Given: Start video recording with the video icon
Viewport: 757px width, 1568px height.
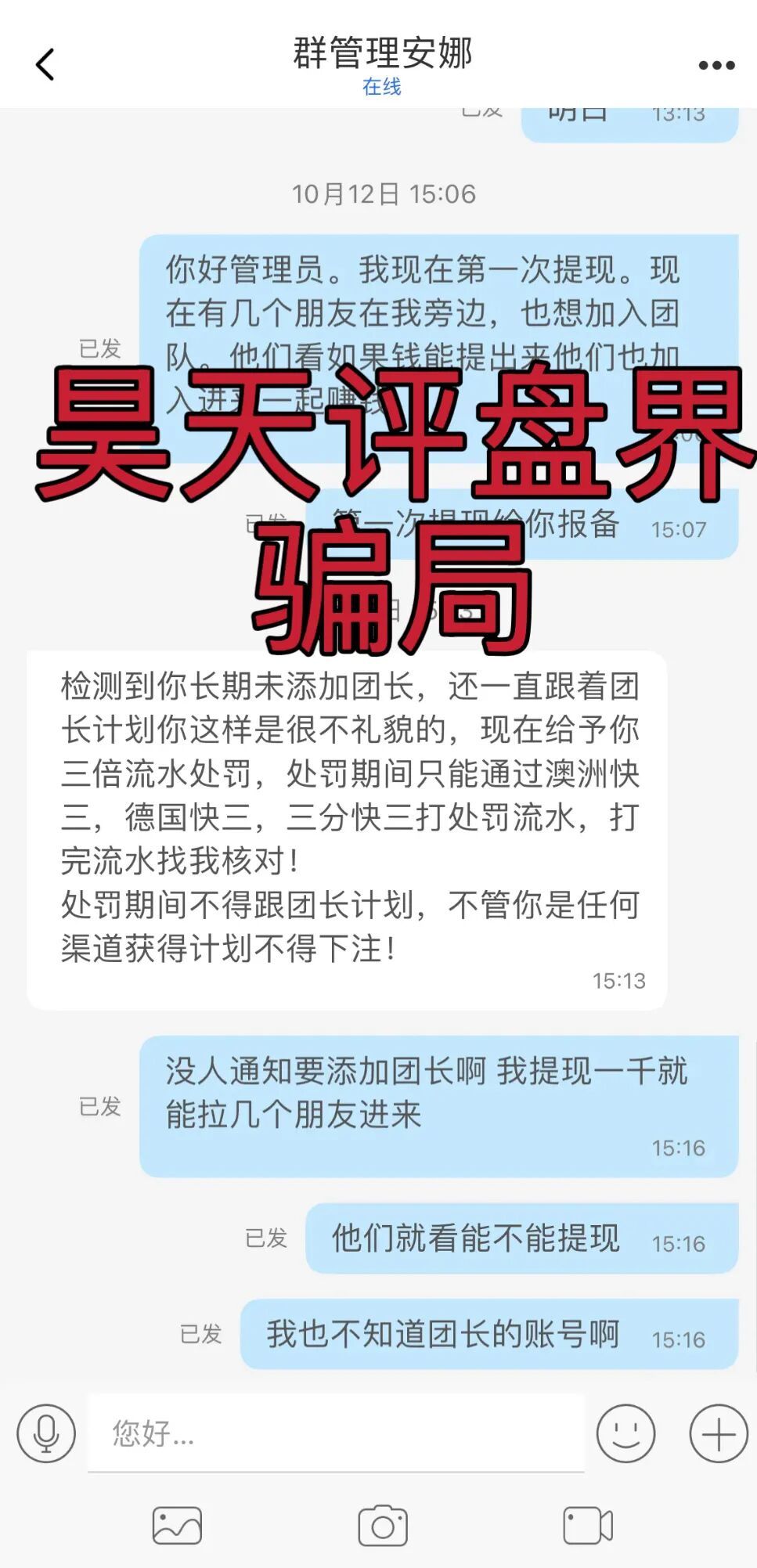Looking at the screenshot, I should pyautogui.click(x=585, y=1524).
